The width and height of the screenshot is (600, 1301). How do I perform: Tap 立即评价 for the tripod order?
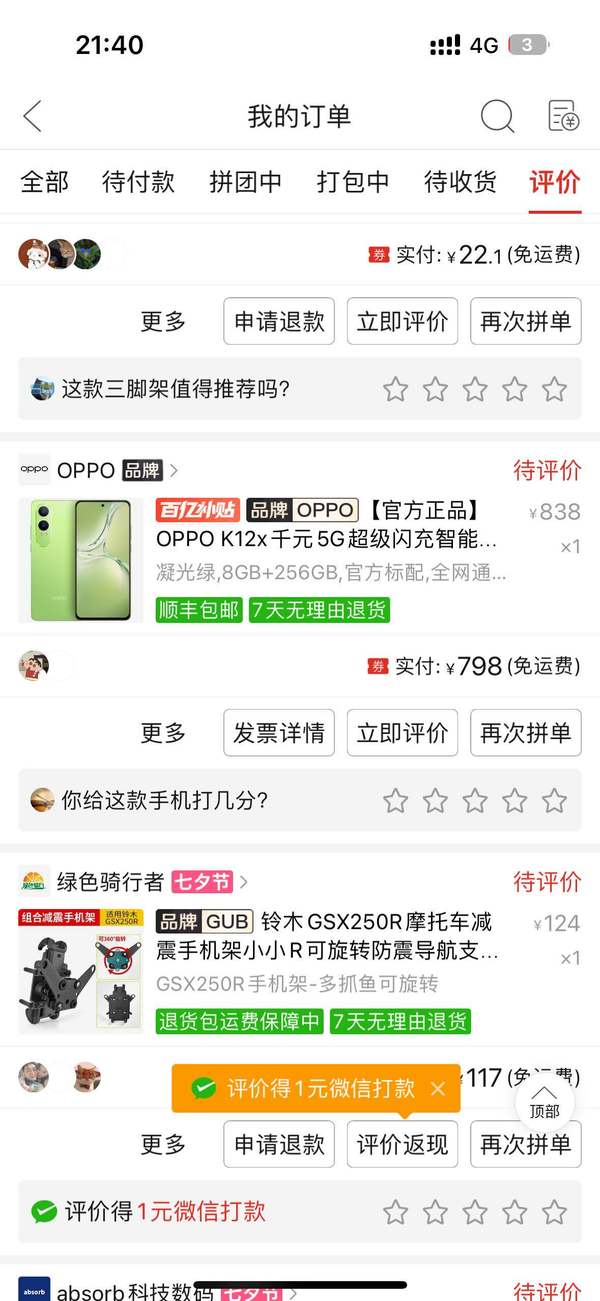[402, 322]
